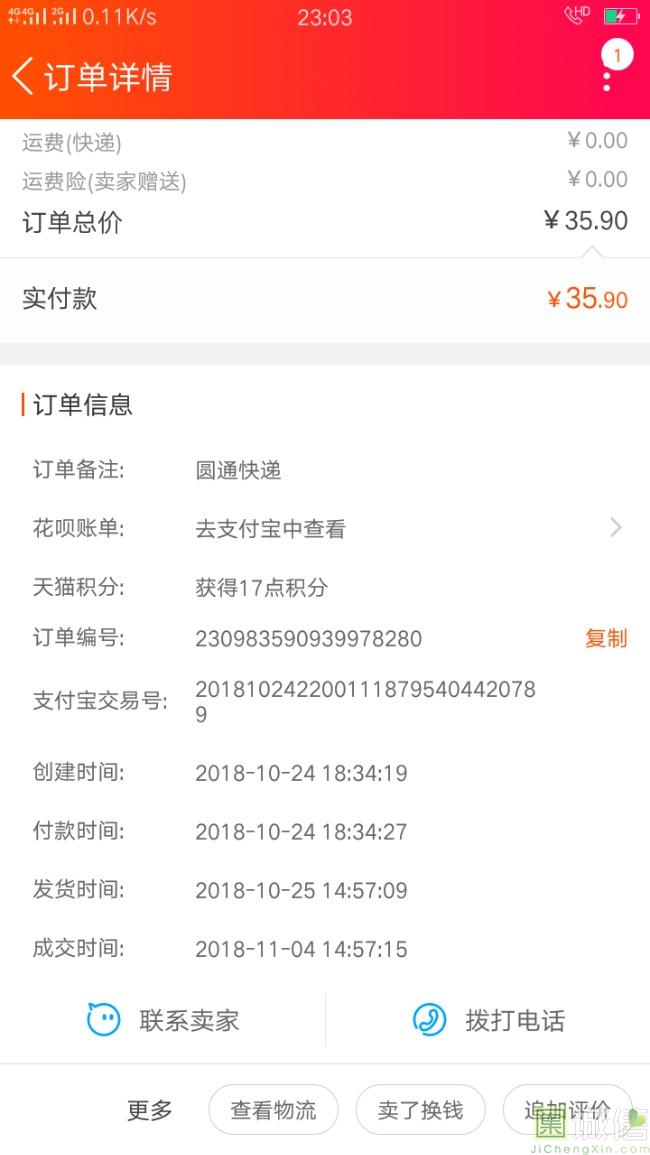Go back from 订单详情 page

(24, 77)
